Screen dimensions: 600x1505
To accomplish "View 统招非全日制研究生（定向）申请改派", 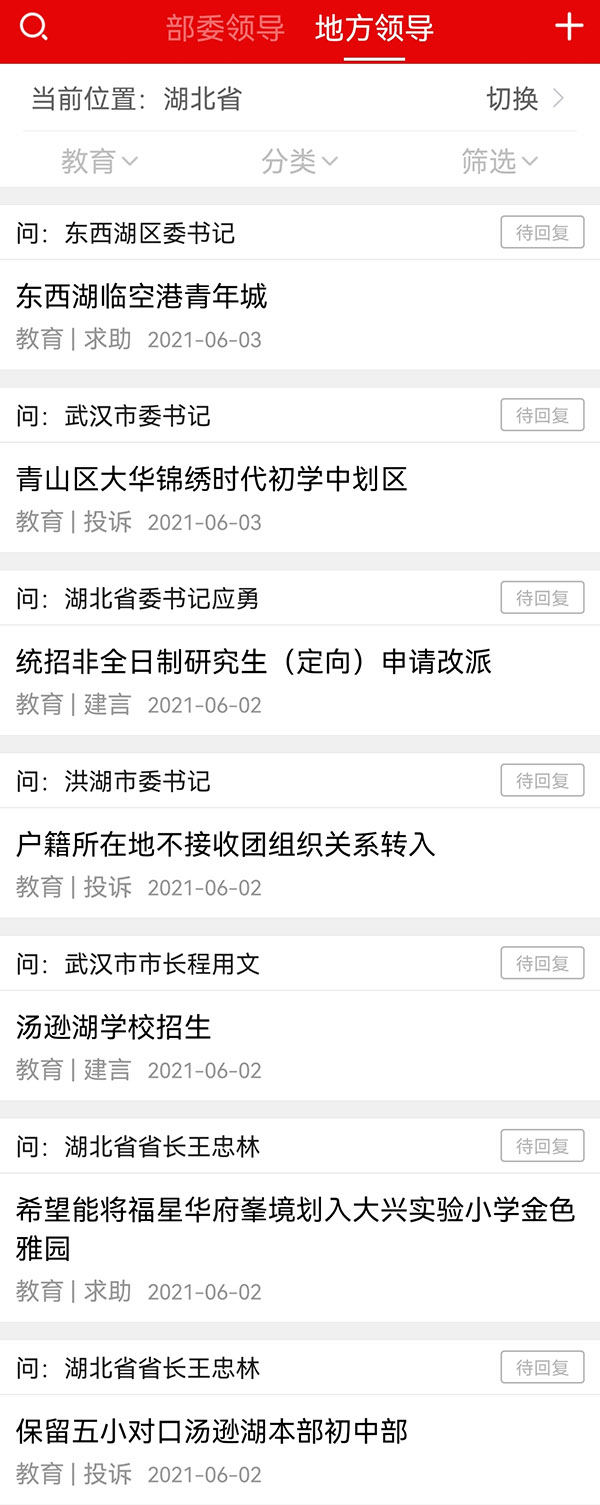I will [254, 662].
